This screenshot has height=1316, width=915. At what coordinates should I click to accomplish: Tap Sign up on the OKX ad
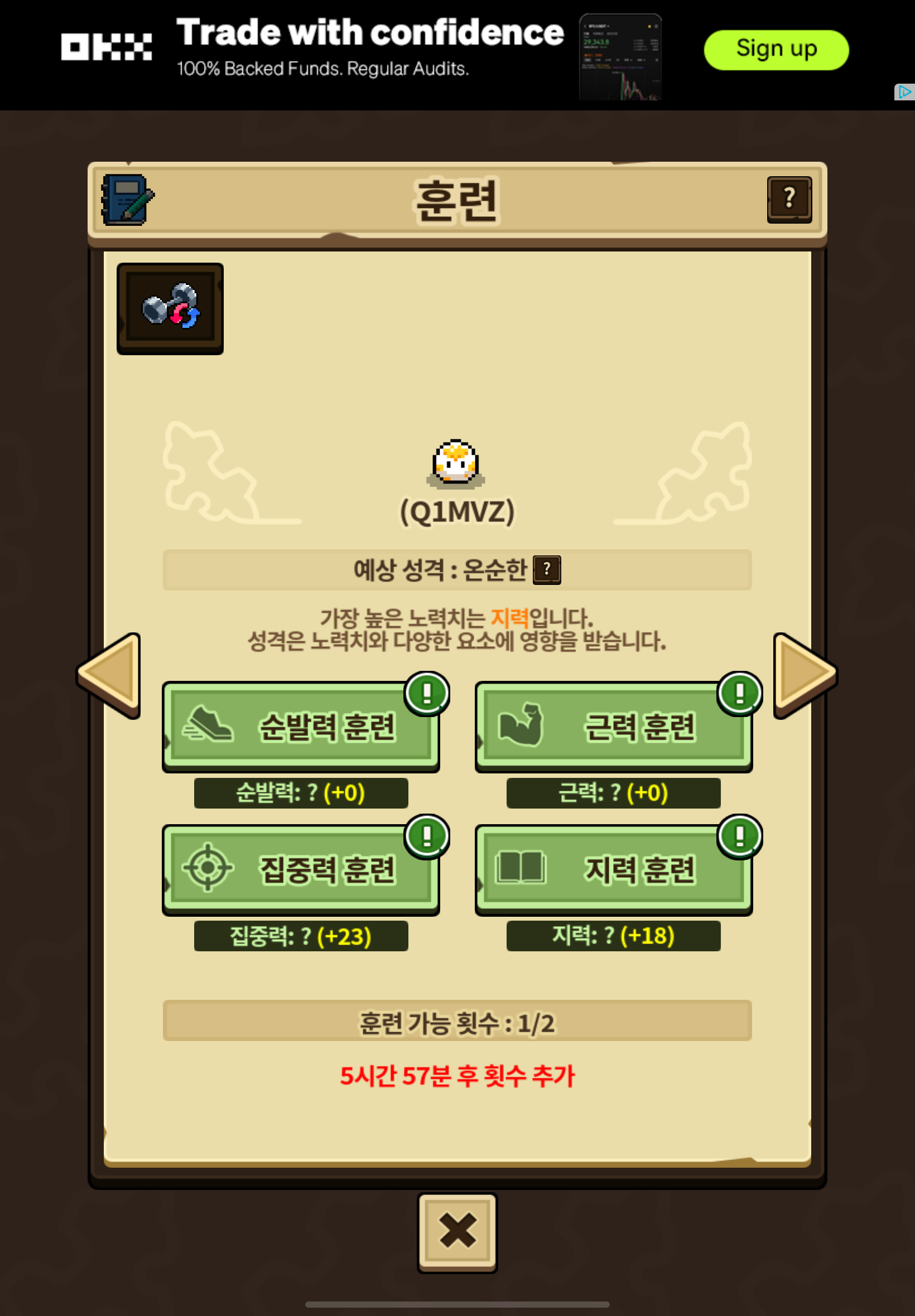(x=776, y=50)
